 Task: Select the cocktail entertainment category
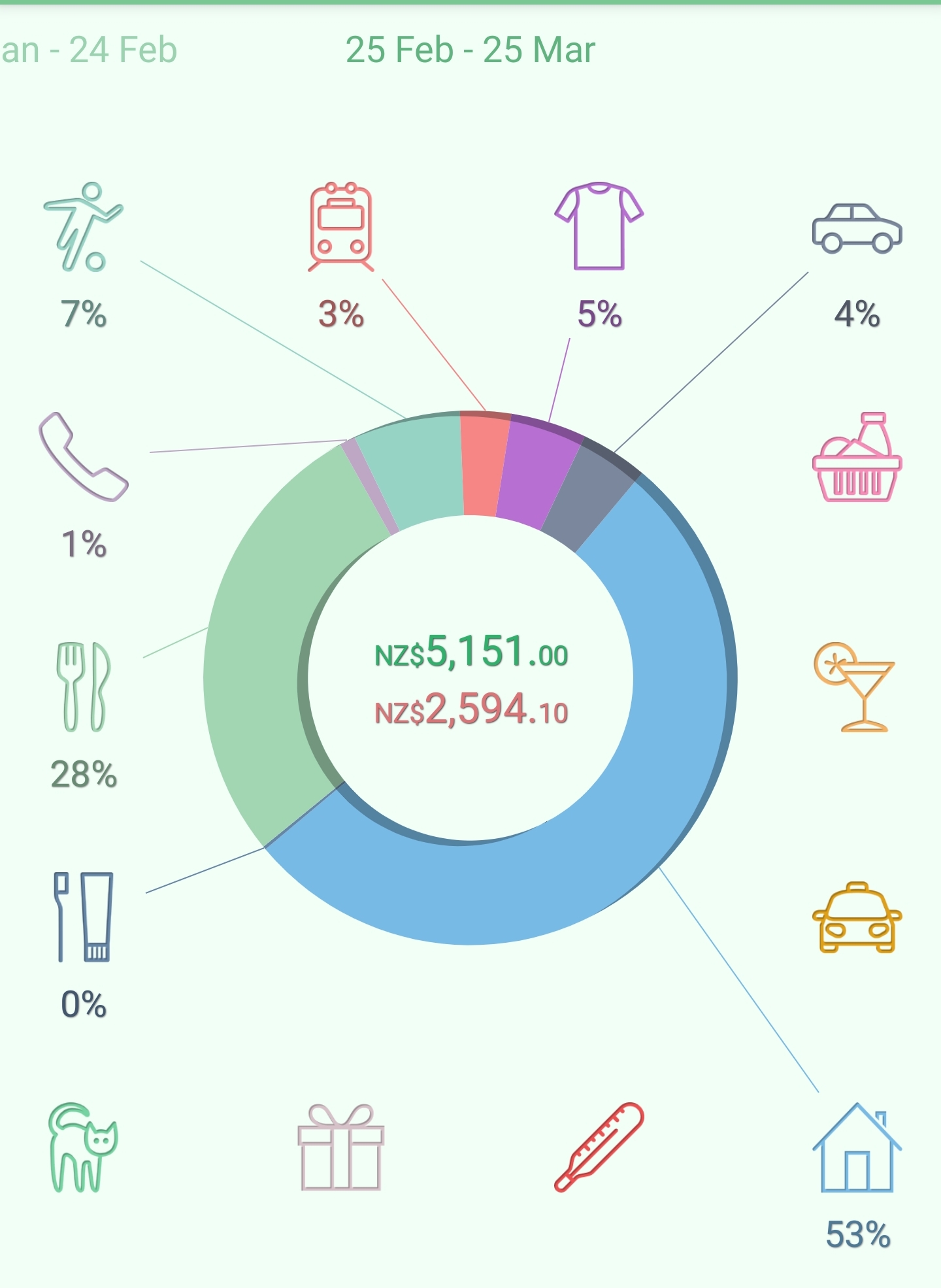(854, 686)
